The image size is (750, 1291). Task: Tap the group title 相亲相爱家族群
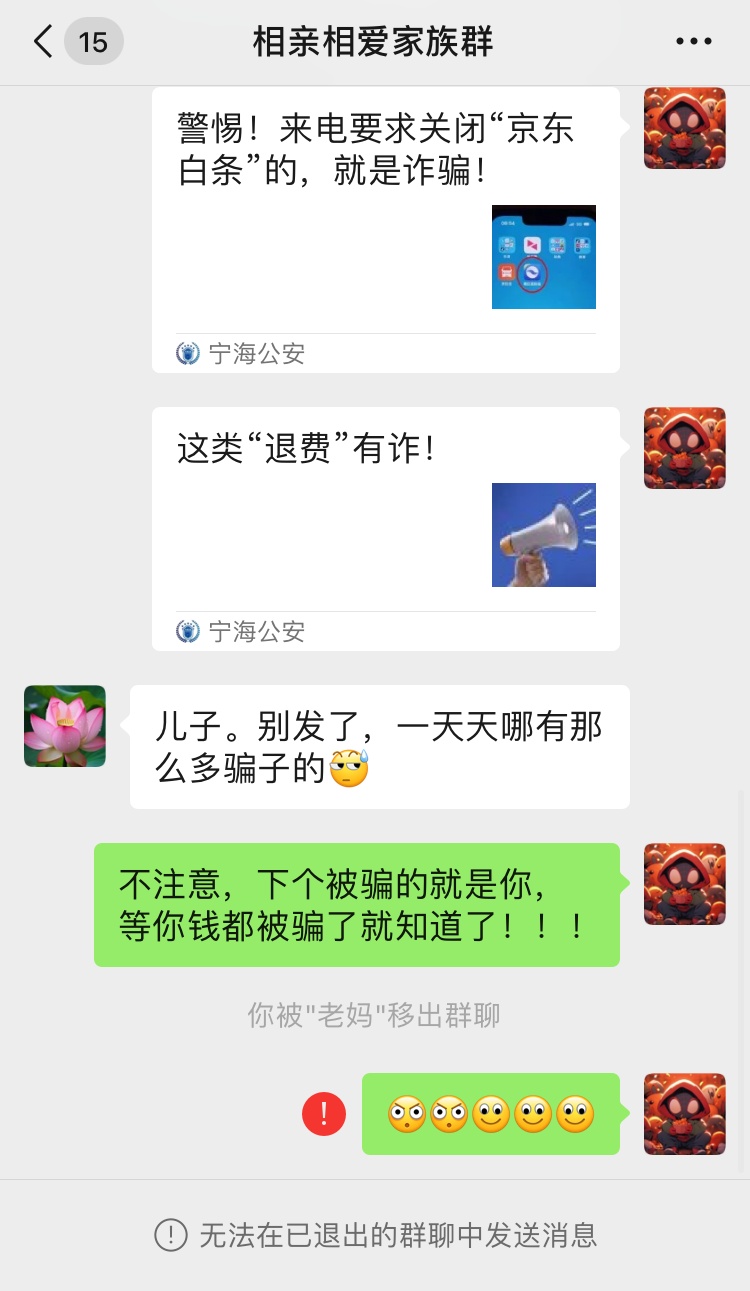click(372, 41)
